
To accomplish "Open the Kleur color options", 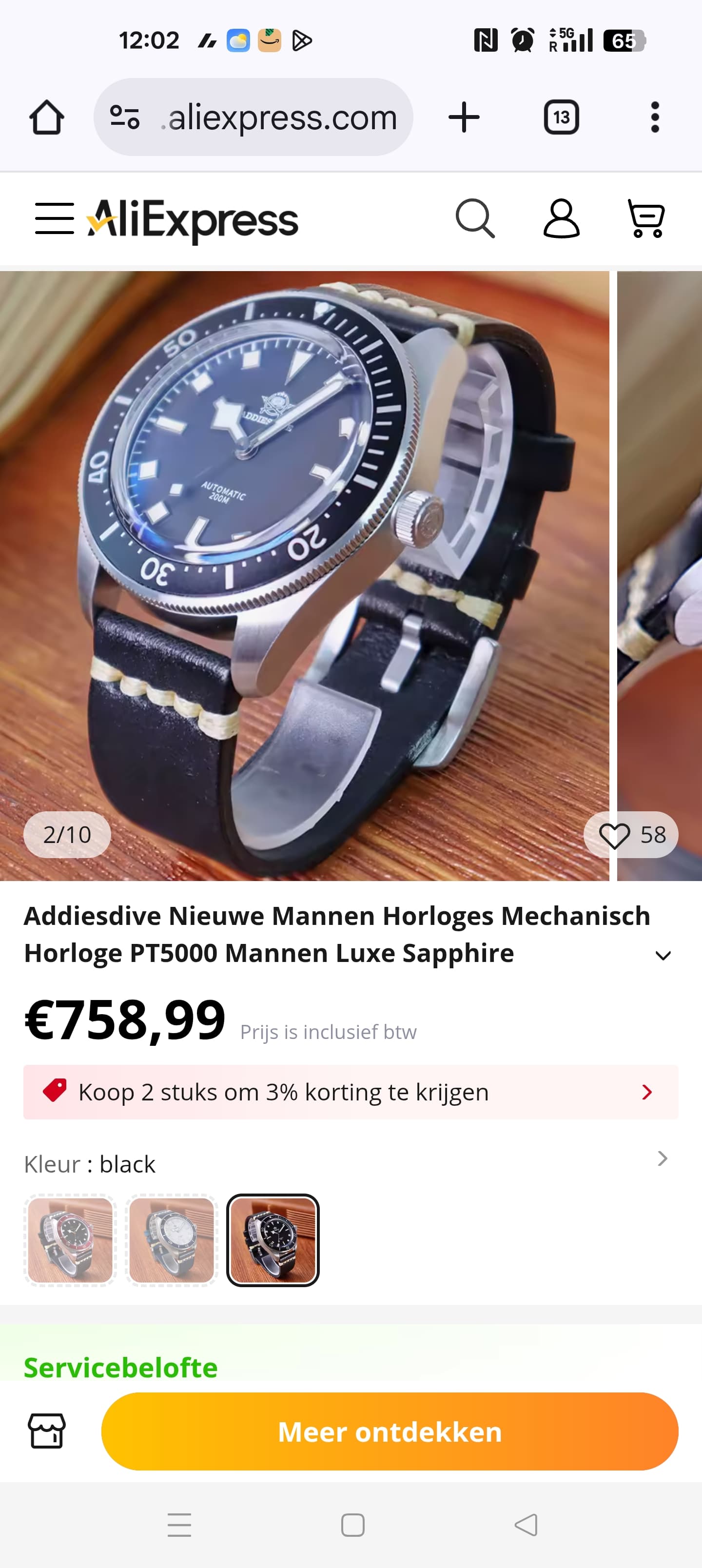I will [x=662, y=1158].
